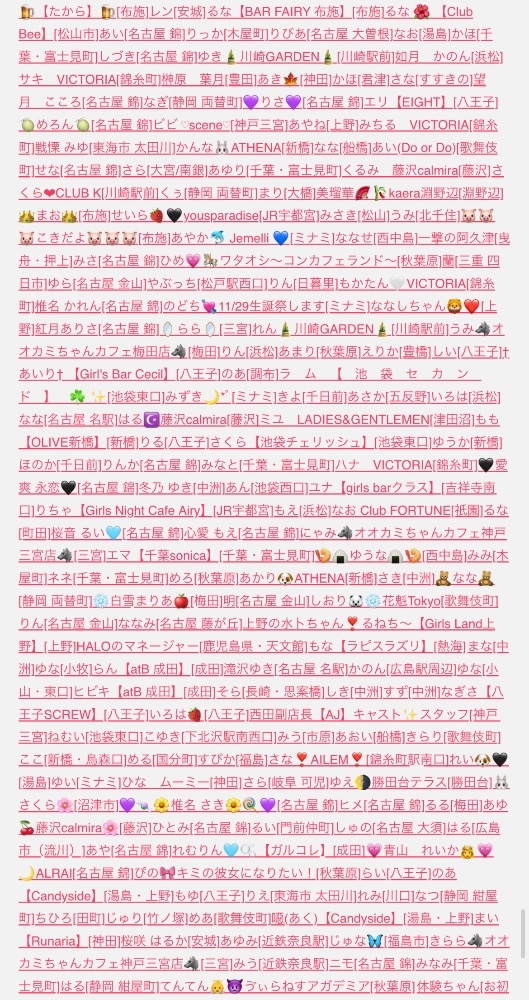Open 【池袋チェリッシュ】[池袋東口] link
Viewport: 529px width, 1000px height.
coord(324,442)
